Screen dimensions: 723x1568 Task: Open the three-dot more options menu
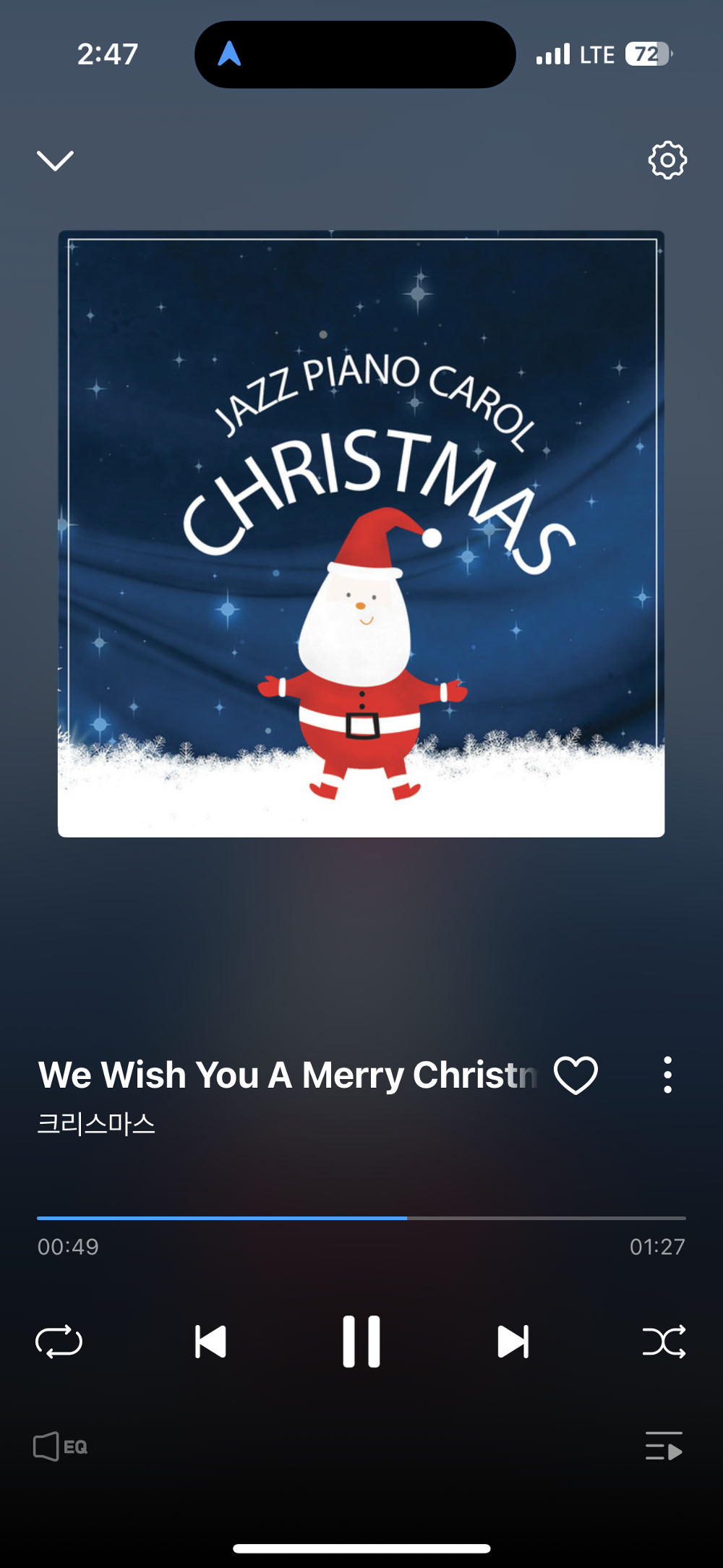pos(667,1075)
